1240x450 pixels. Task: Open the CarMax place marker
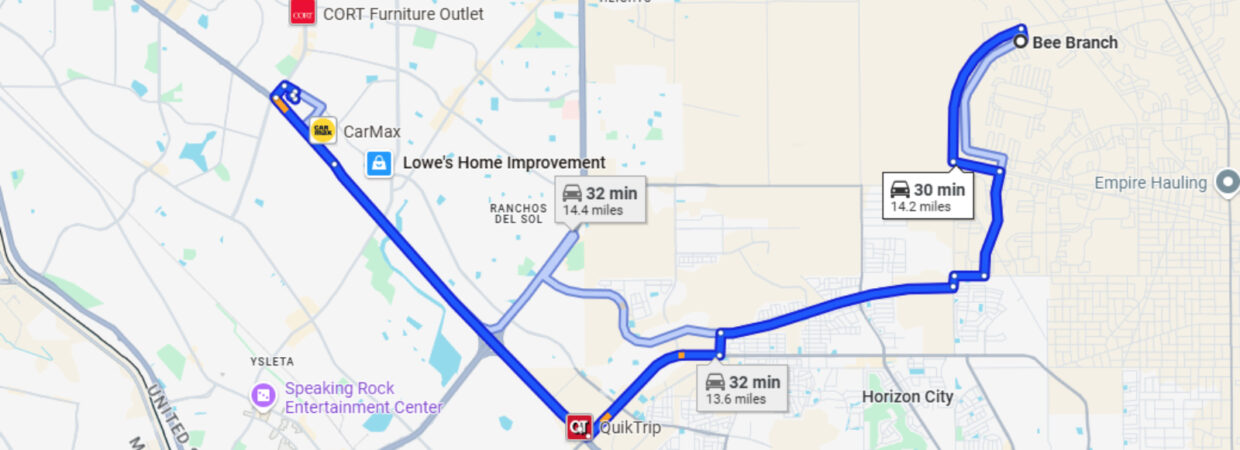coord(322,130)
